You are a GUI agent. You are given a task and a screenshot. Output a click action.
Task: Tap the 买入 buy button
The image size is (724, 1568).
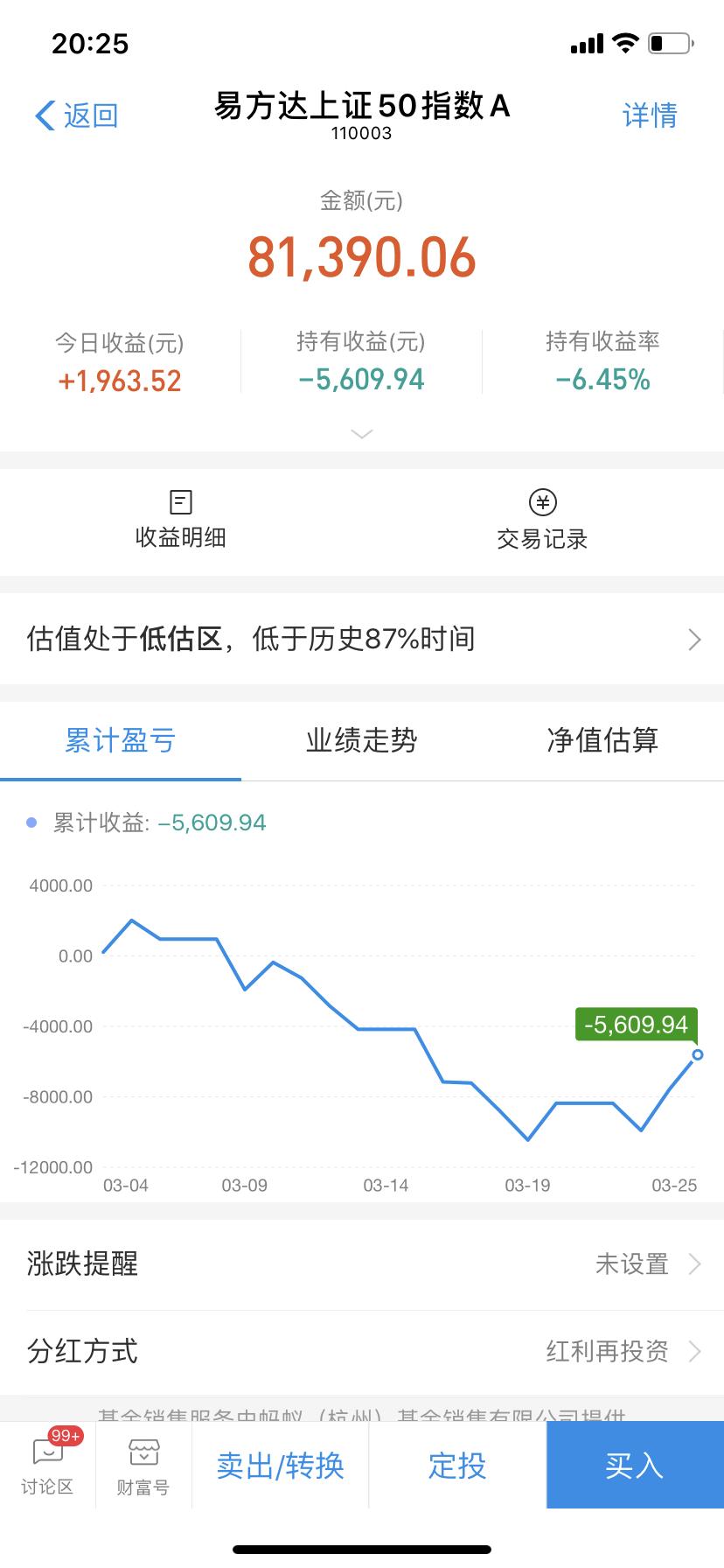coord(634,1466)
